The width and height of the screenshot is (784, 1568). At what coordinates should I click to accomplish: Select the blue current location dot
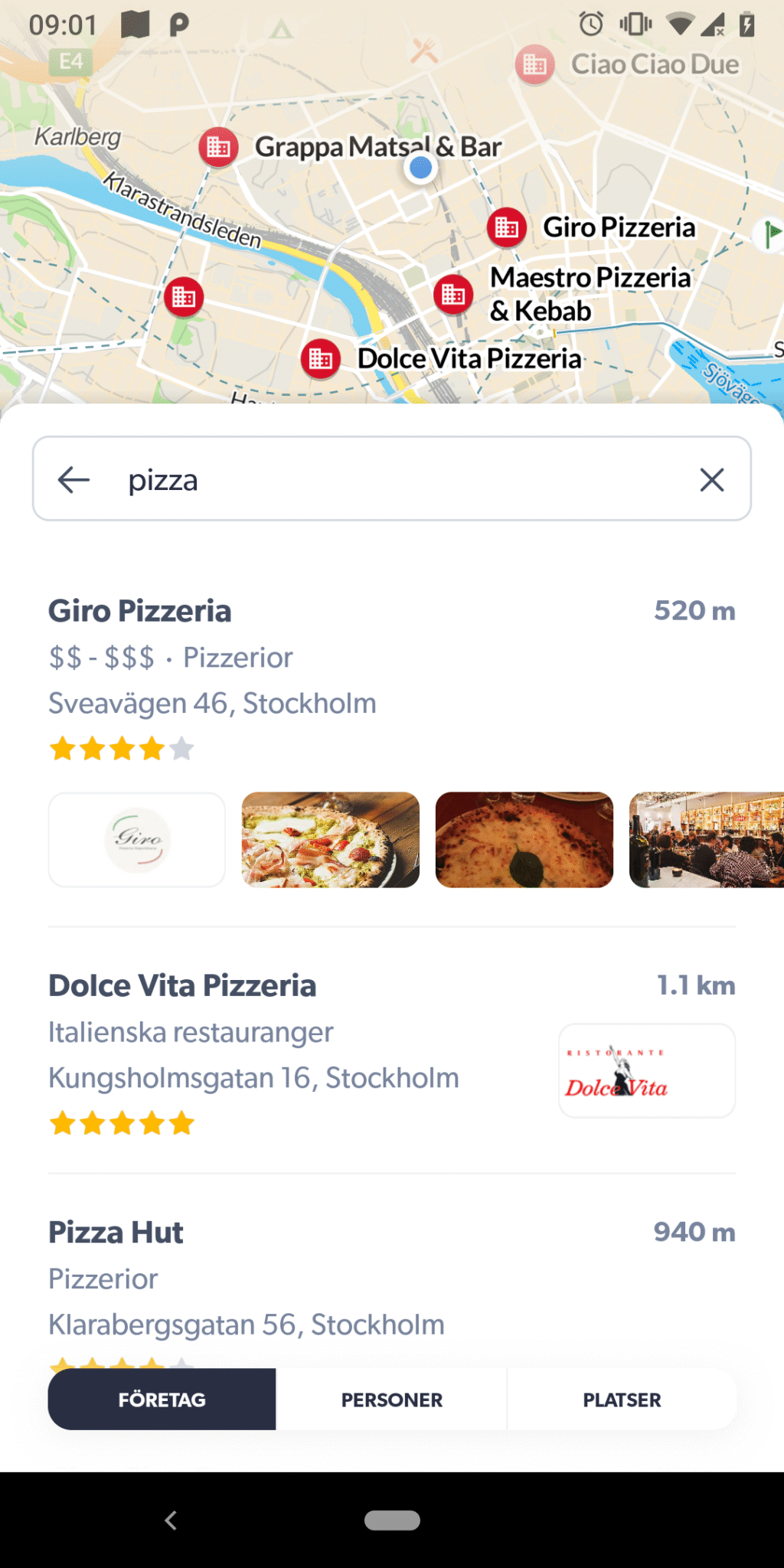pos(420,168)
